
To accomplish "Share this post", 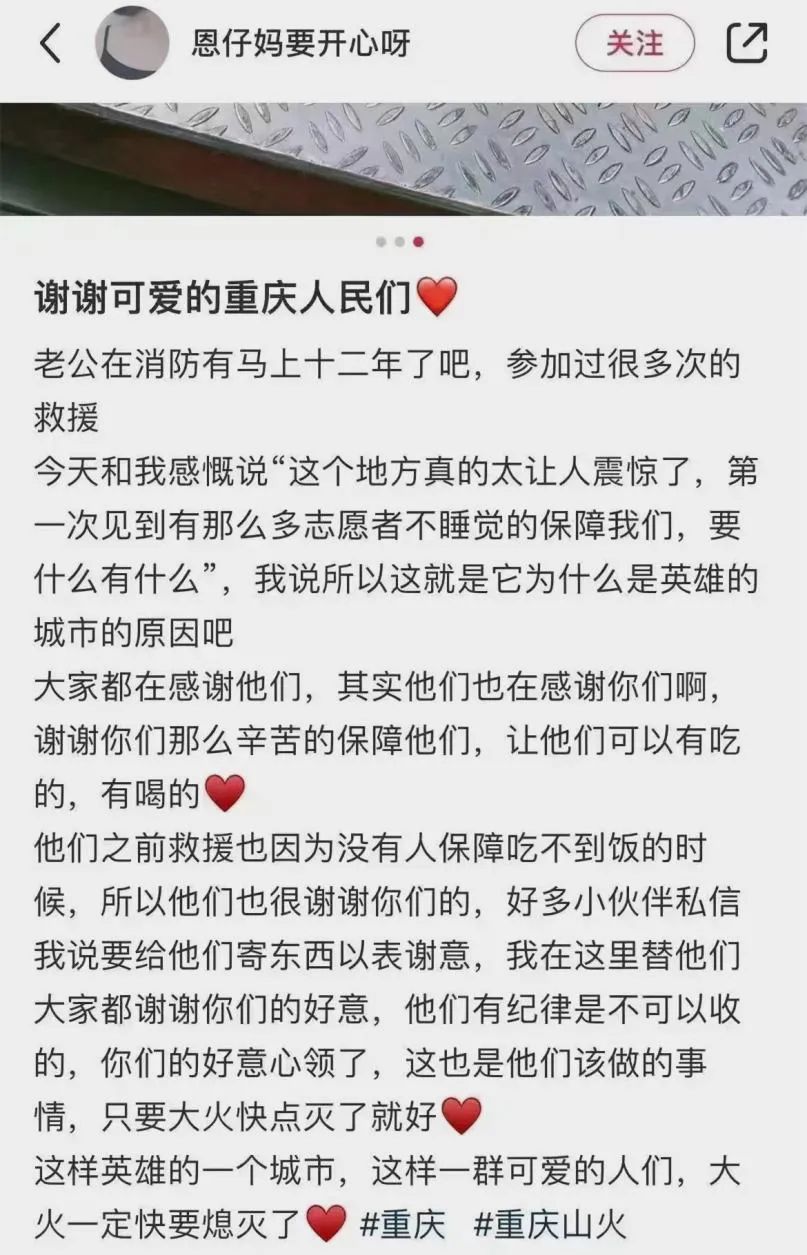I will click(x=746, y=43).
